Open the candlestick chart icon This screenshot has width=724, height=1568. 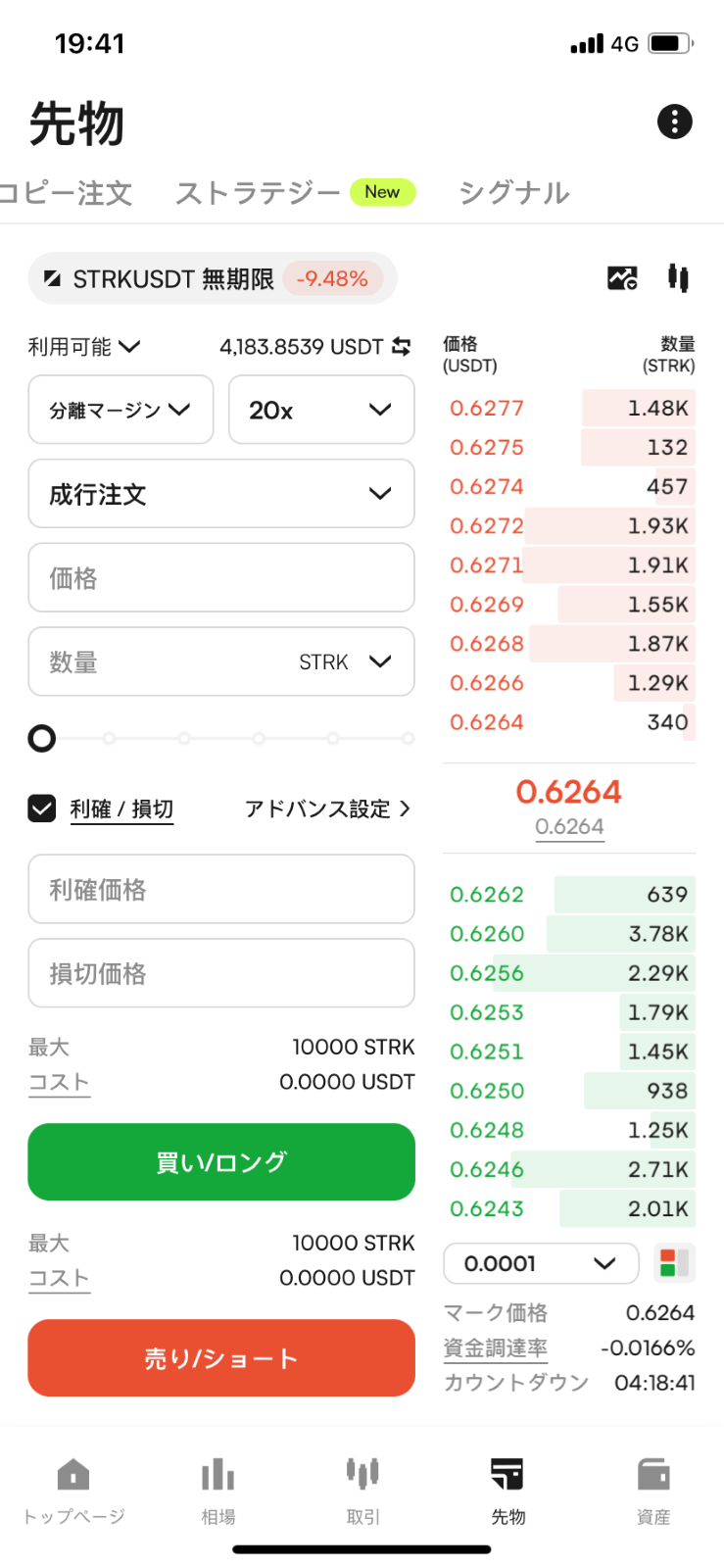678,278
